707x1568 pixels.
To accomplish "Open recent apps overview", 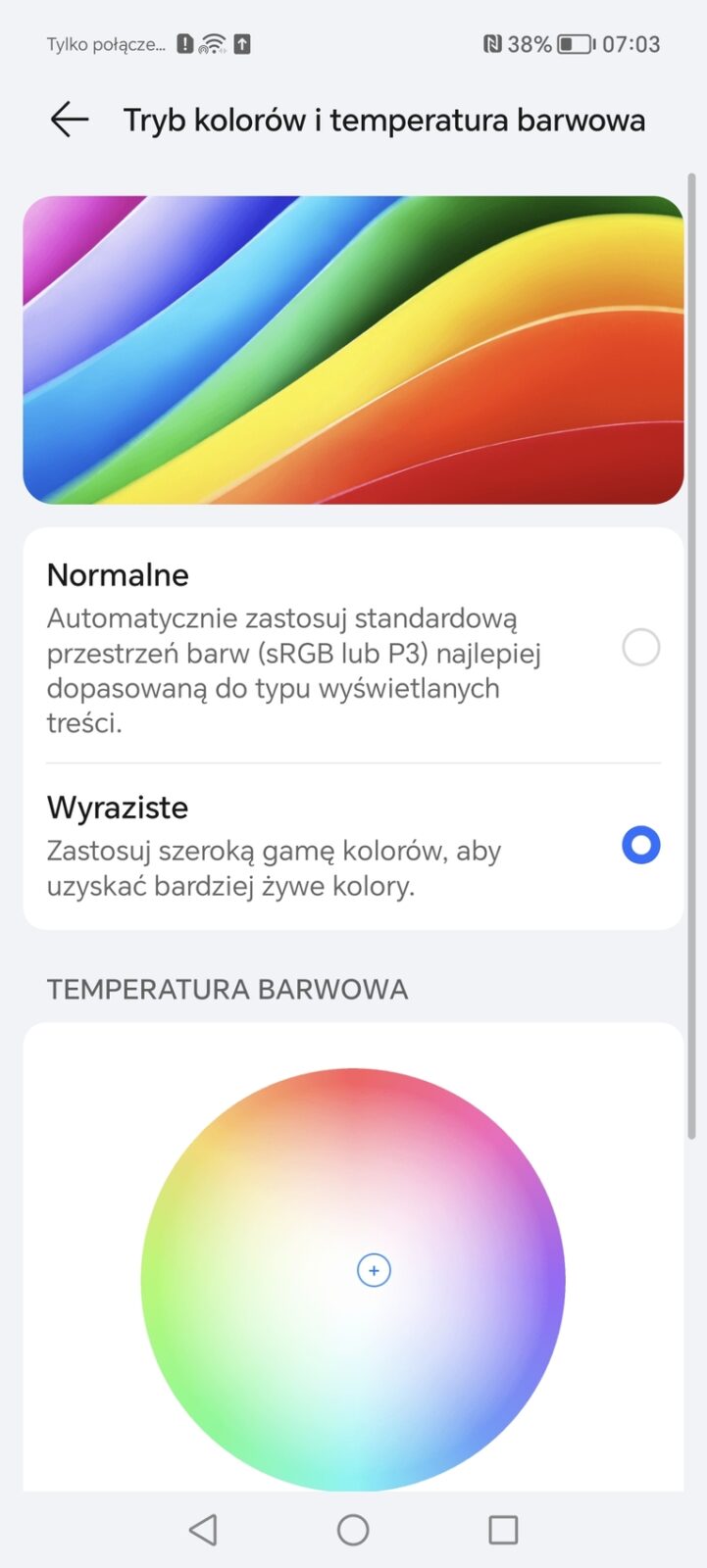I will click(503, 1529).
